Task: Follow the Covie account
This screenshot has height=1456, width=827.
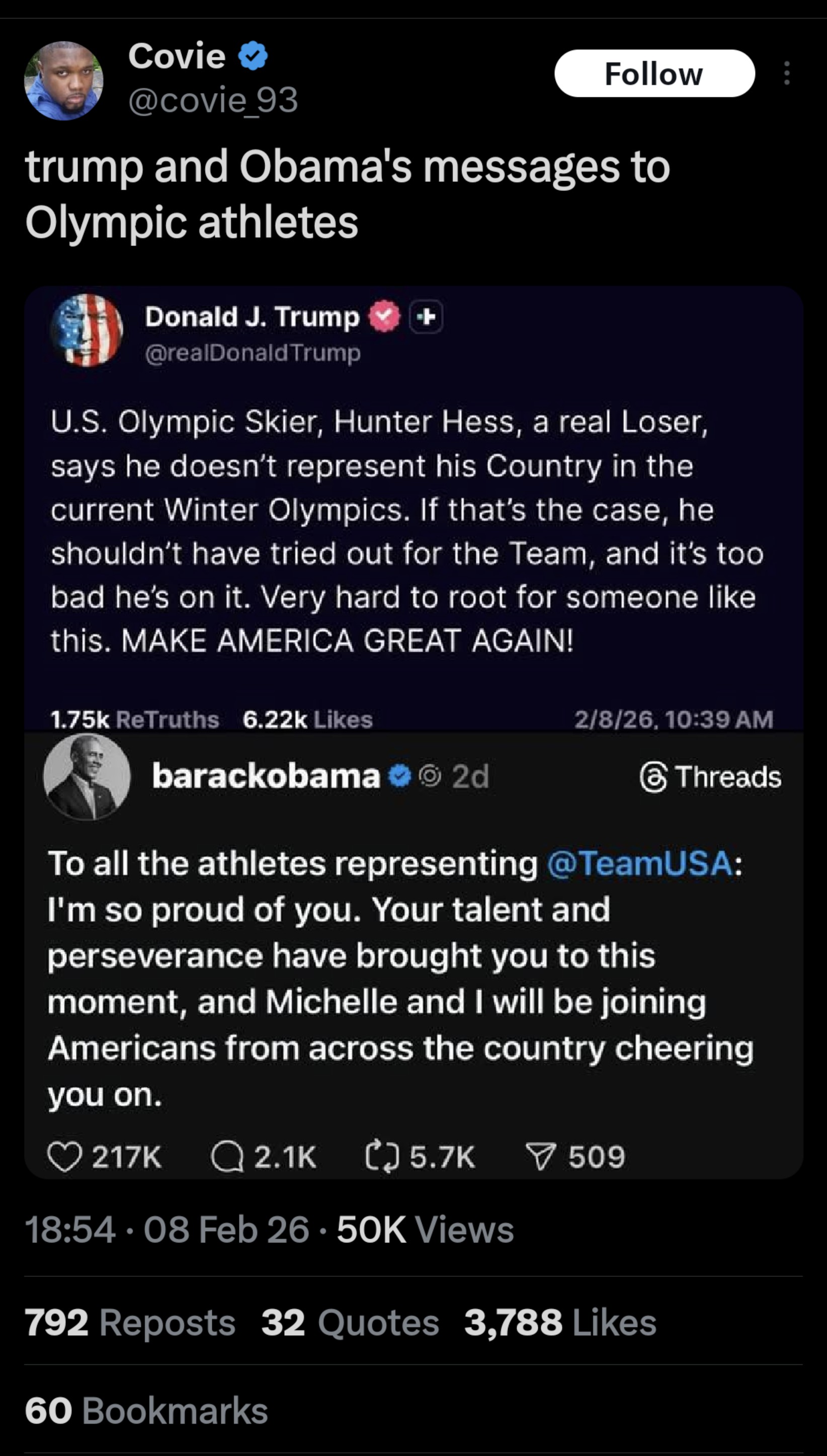Action: point(654,73)
